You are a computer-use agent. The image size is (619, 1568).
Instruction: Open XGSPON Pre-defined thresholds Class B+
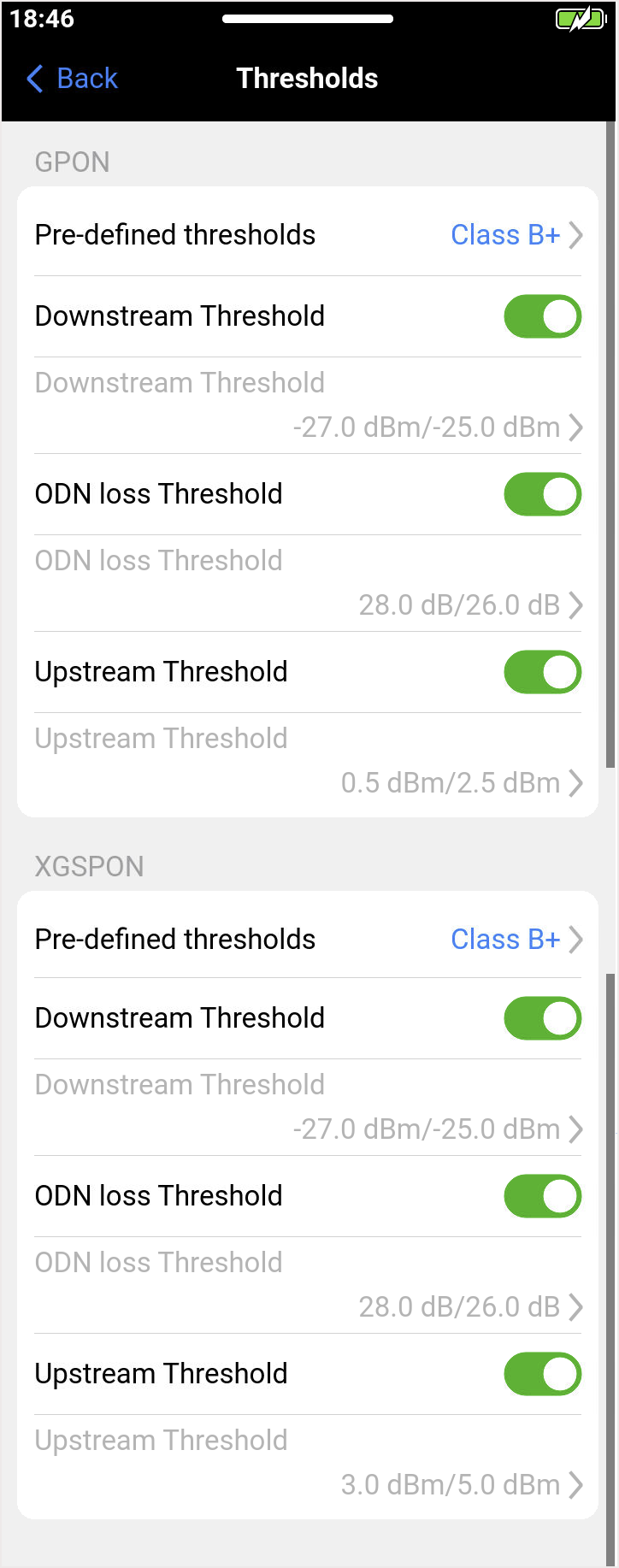(308, 939)
